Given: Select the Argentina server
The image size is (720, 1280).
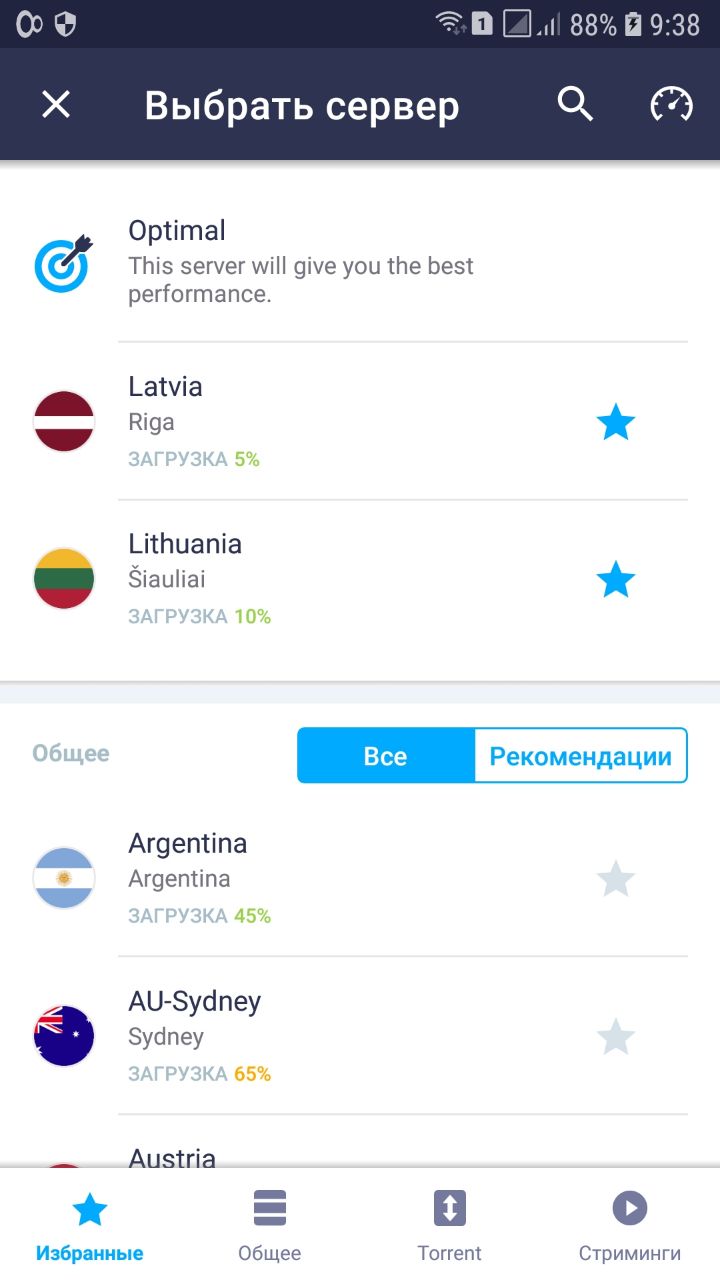Looking at the screenshot, I should [x=360, y=878].
